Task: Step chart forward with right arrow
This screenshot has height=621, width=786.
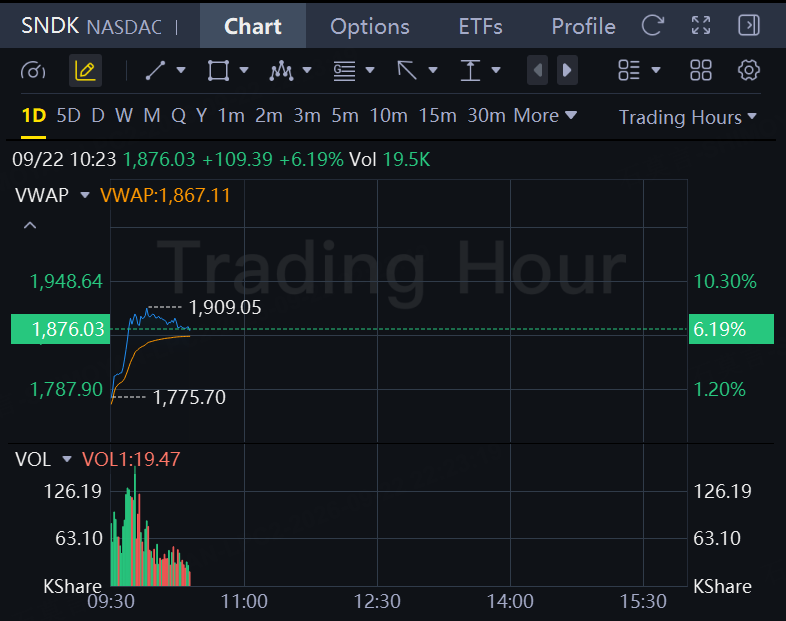Action: tap(567, 70)
